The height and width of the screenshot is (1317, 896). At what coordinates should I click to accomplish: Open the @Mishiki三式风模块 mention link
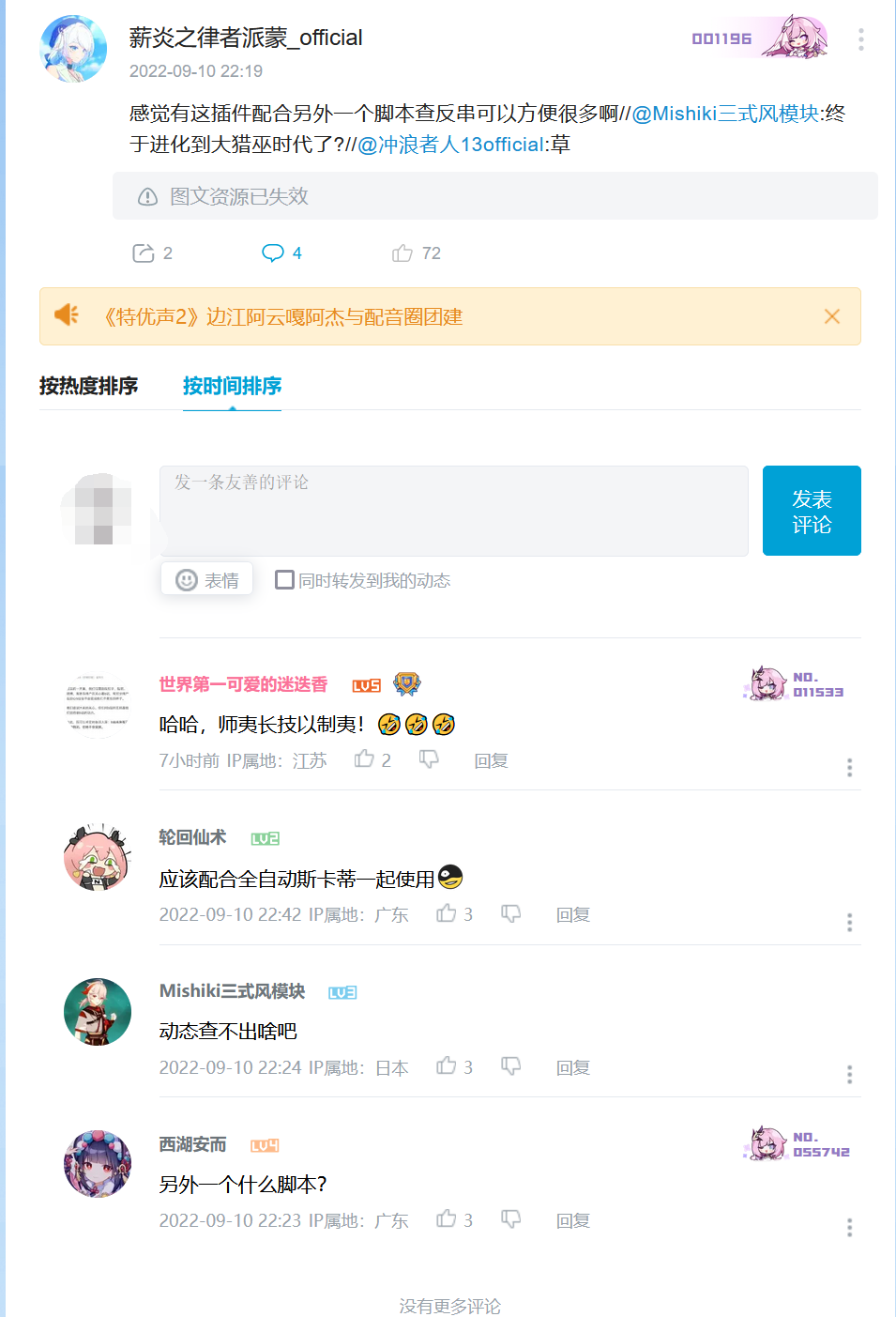[x=725, y=114]
